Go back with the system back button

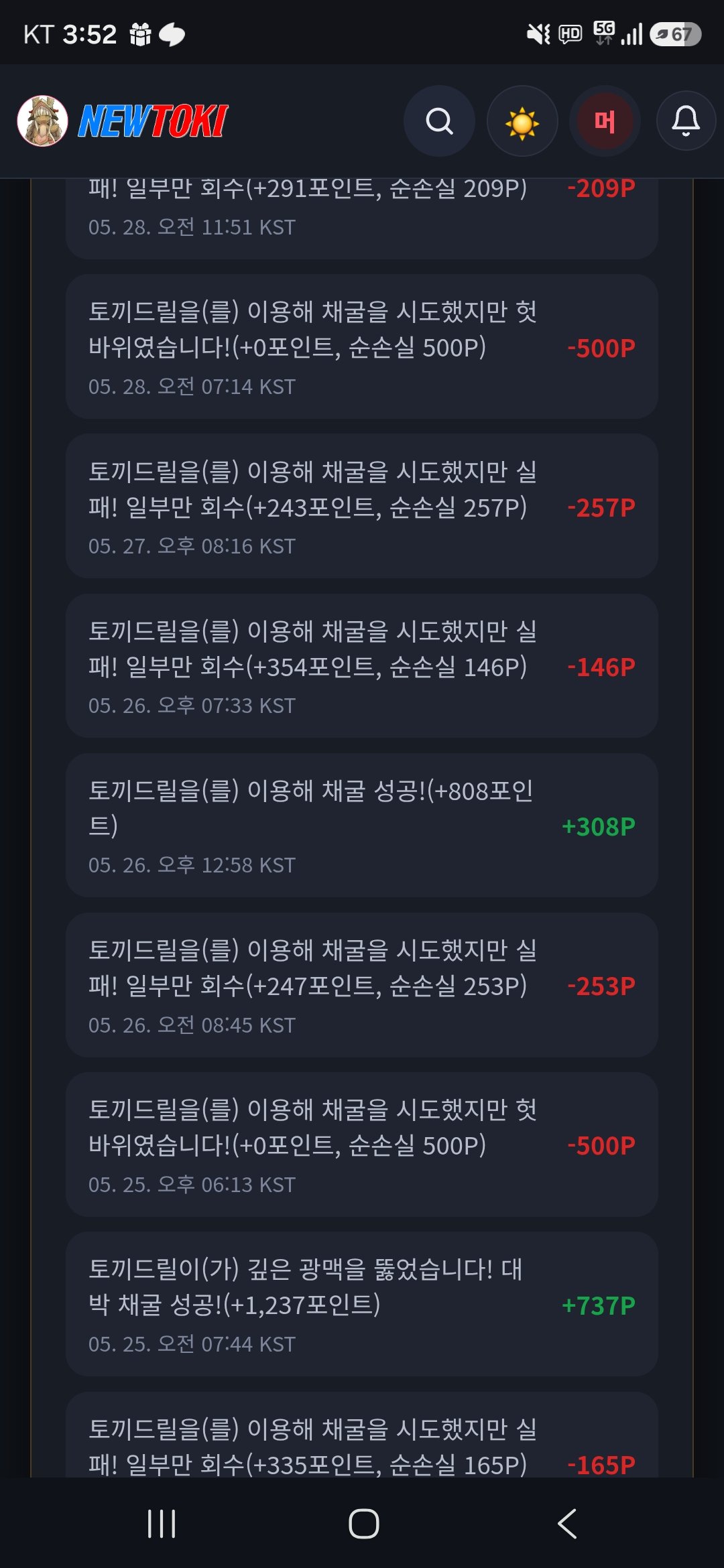(567, 1523)
